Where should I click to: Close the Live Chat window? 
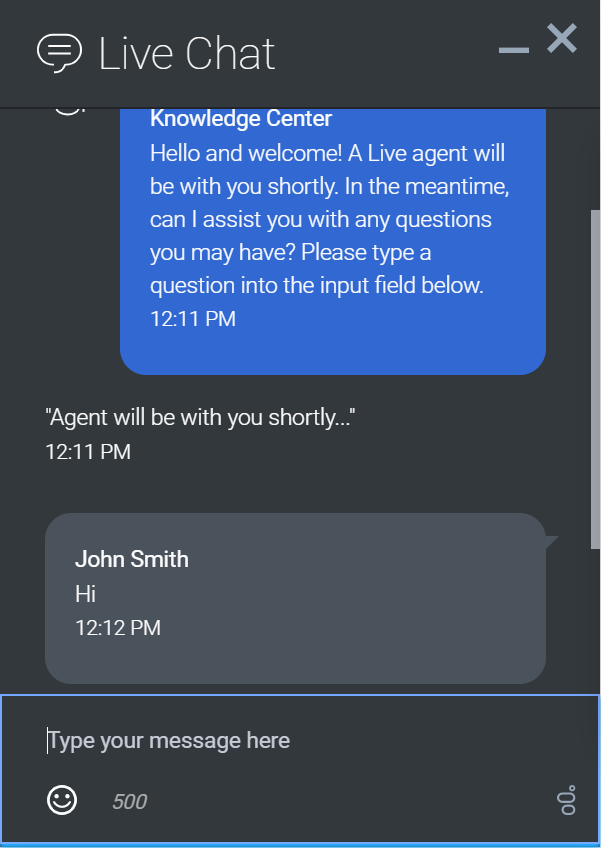click(x=562, y=39)
